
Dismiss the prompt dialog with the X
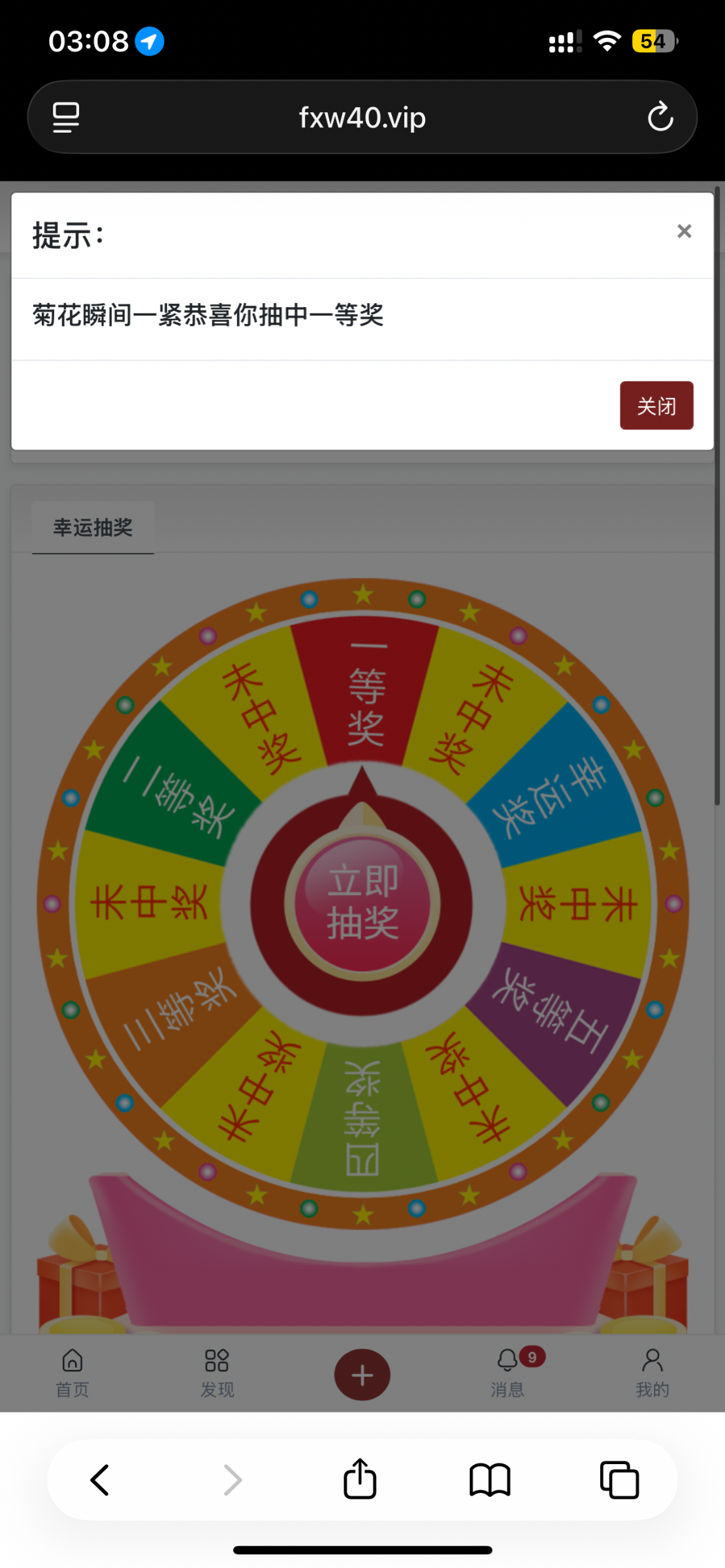click(684, 231)
